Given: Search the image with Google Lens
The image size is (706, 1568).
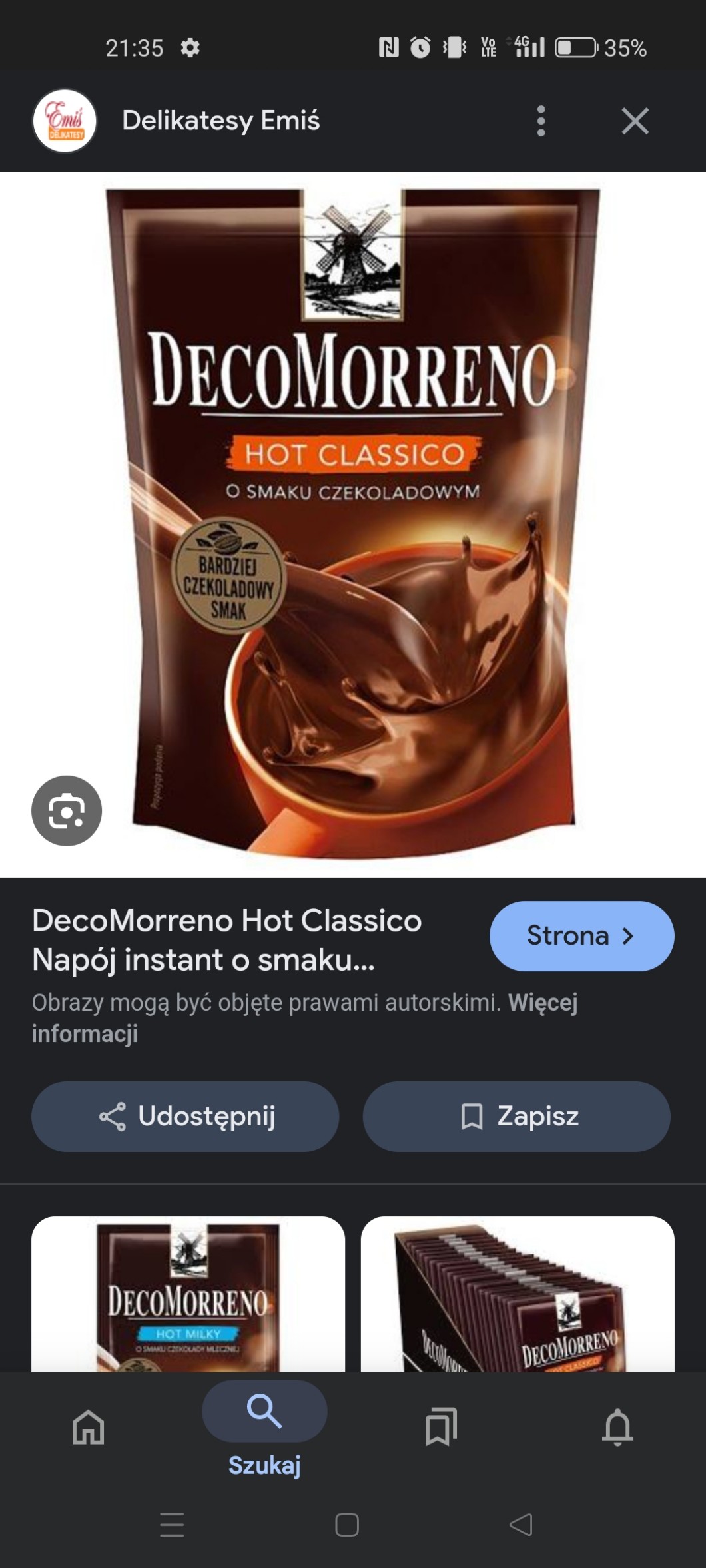Looking at the screenshot, I should coord(67,810).
